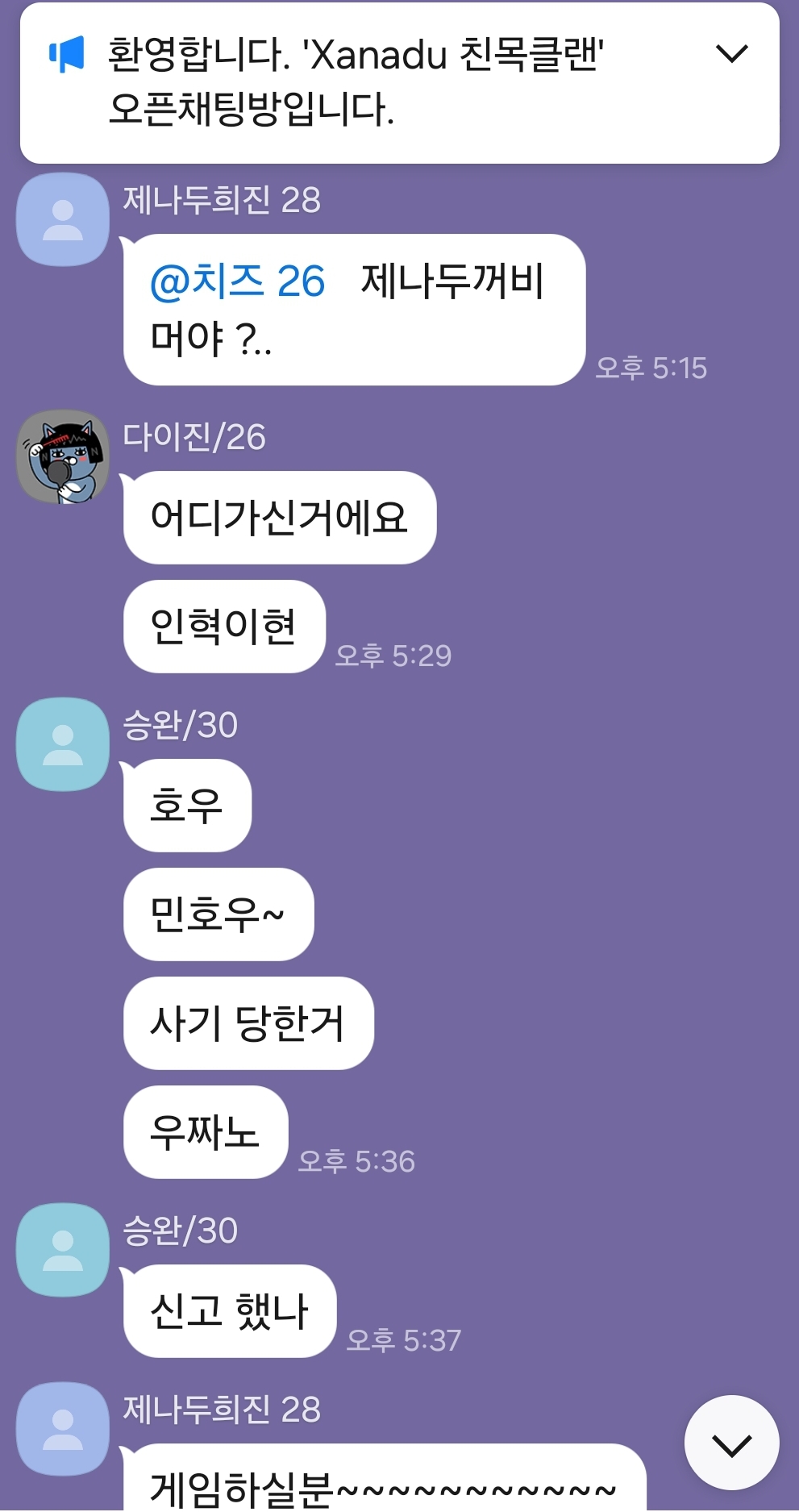The image size is (799, 1512).
Task: Open 제나두희진 28's avatar beside the 게임하실분 message
Action: pos(63,1428)
